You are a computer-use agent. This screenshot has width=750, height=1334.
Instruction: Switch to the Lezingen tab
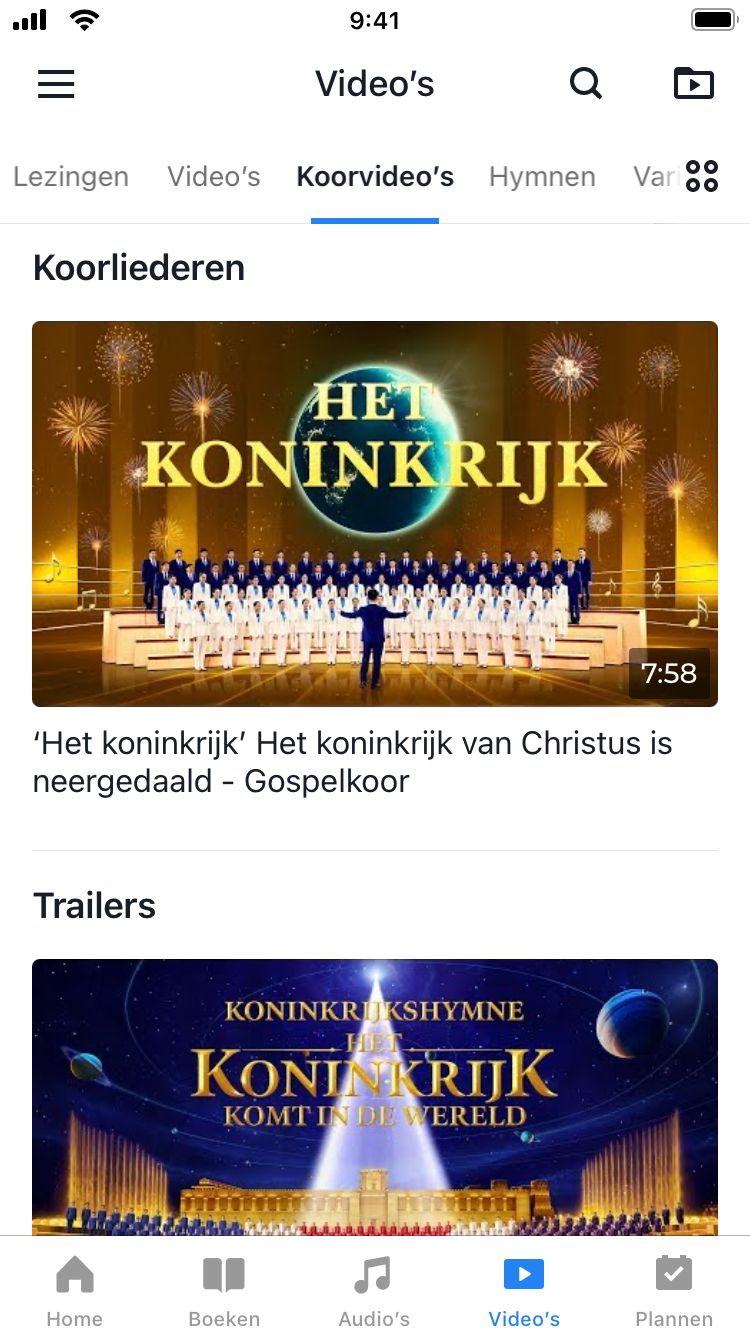(x=71, y=177)
